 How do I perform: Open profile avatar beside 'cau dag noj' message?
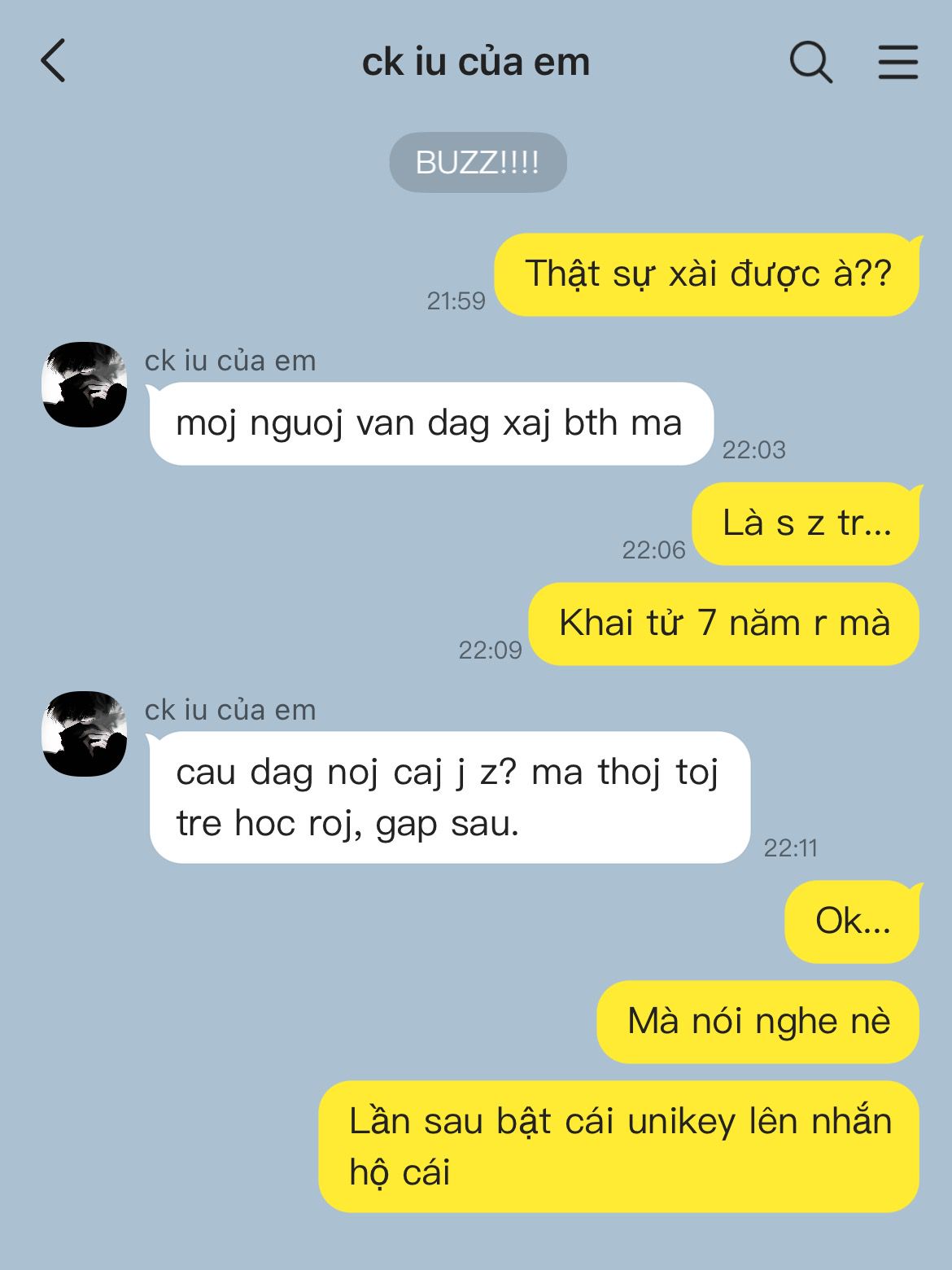pyautogui.click(x=85, y=734)
